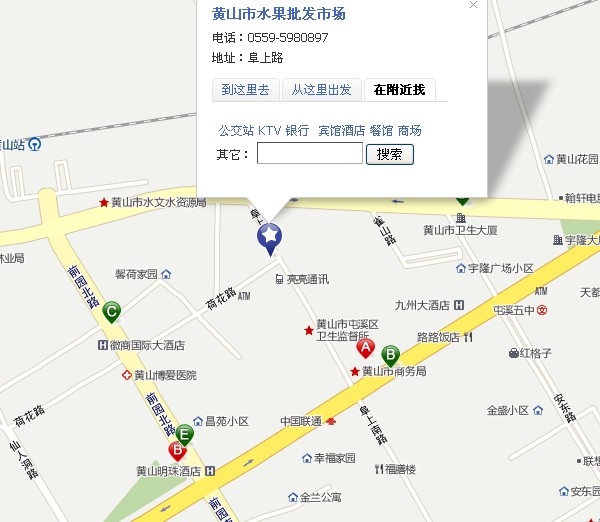Tap the red B map marker
Image resolution: width=600 pixels, height=522 pixels.
[177, 450]
